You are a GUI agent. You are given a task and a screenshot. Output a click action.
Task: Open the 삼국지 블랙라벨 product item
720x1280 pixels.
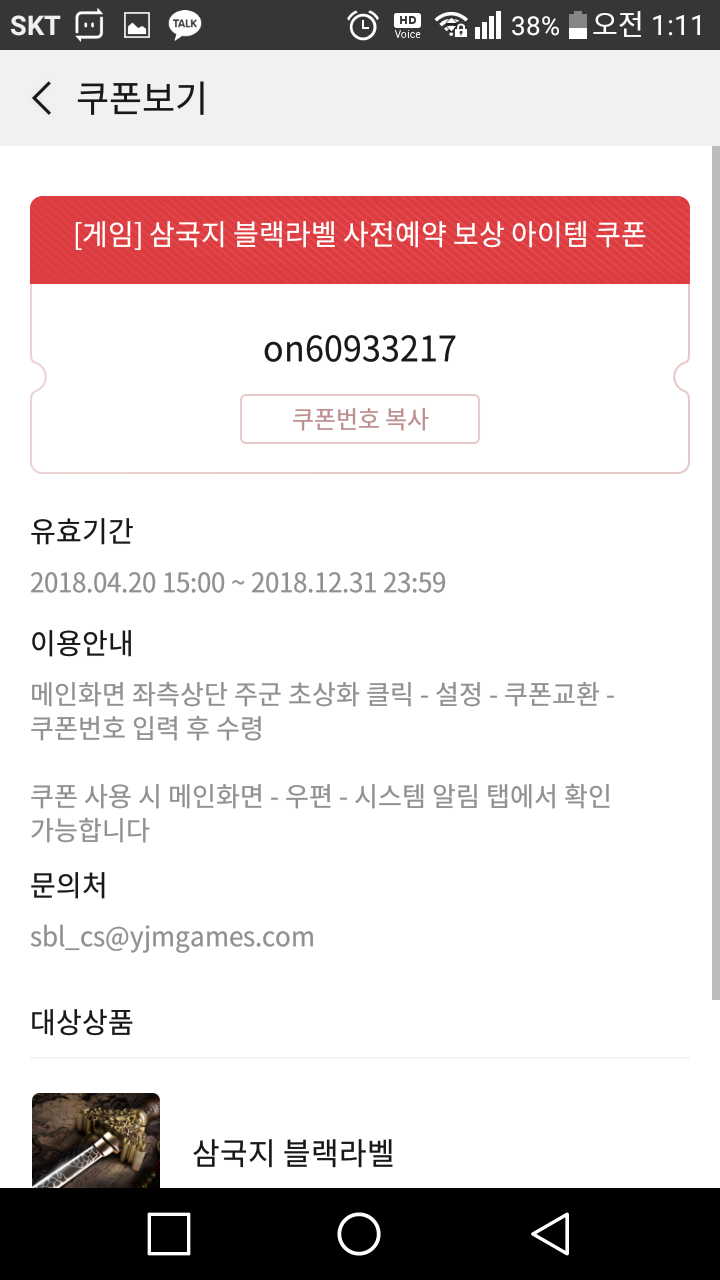point(360,1142)
